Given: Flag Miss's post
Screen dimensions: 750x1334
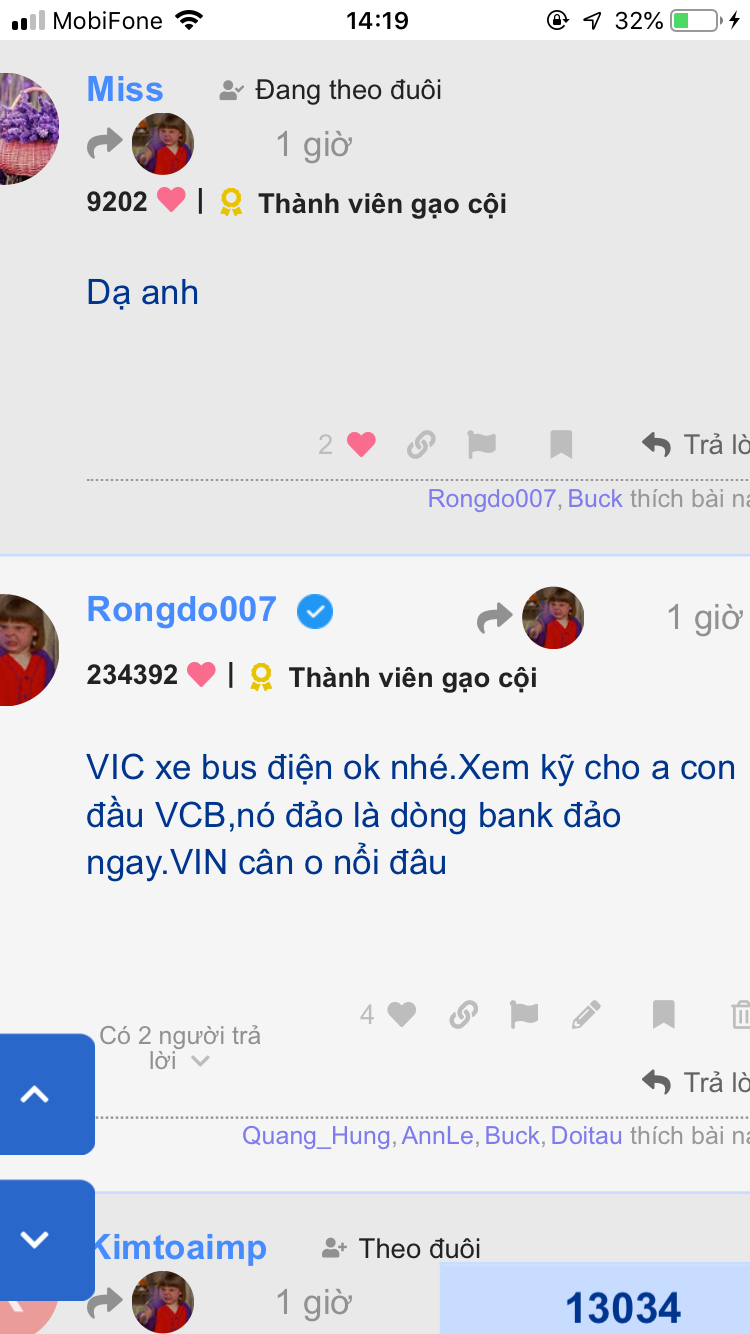Looking at the screenshot, I should click(x=482, y=445).
